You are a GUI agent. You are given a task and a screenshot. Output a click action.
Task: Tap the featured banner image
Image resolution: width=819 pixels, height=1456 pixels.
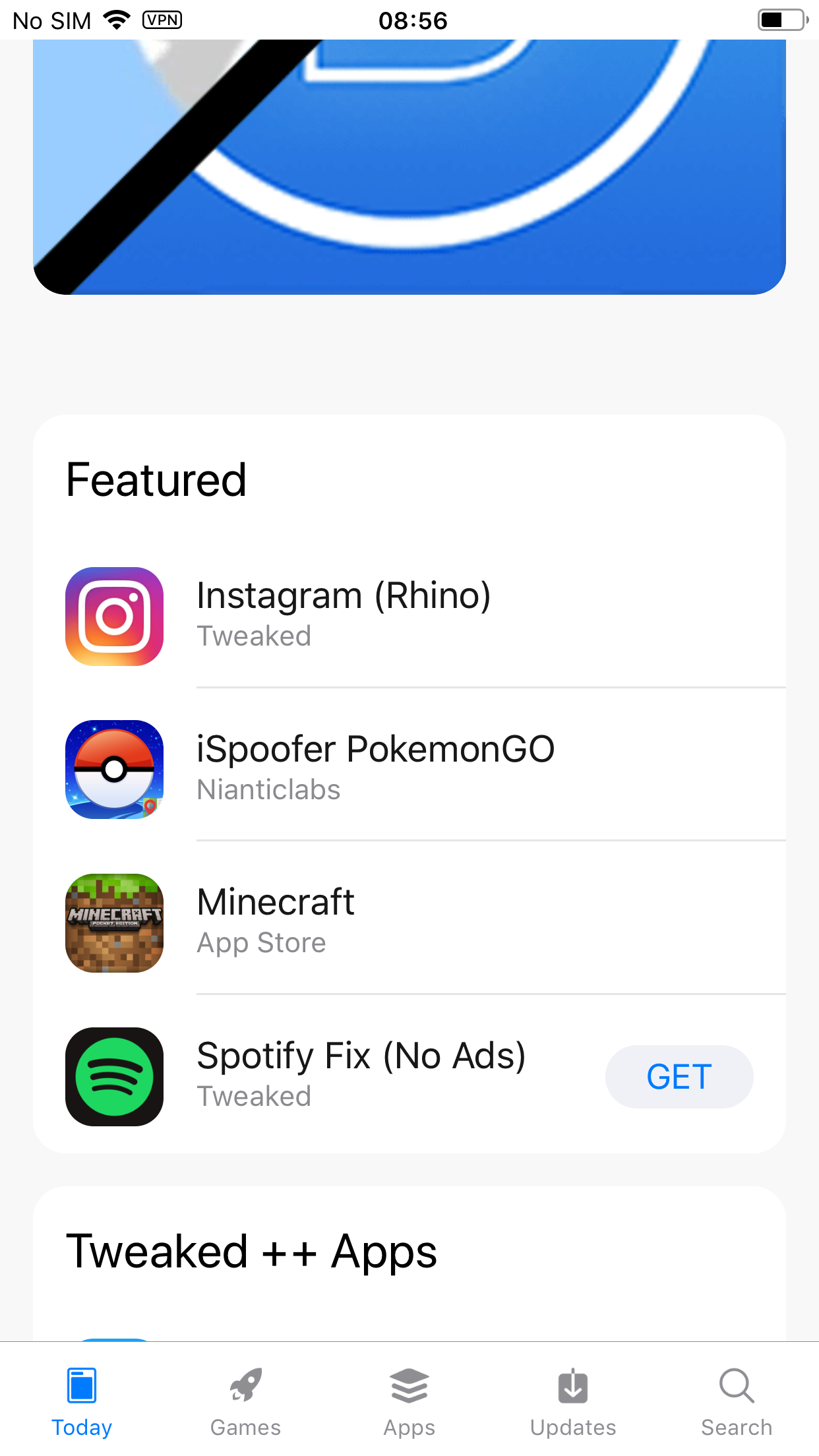[409, 165]
